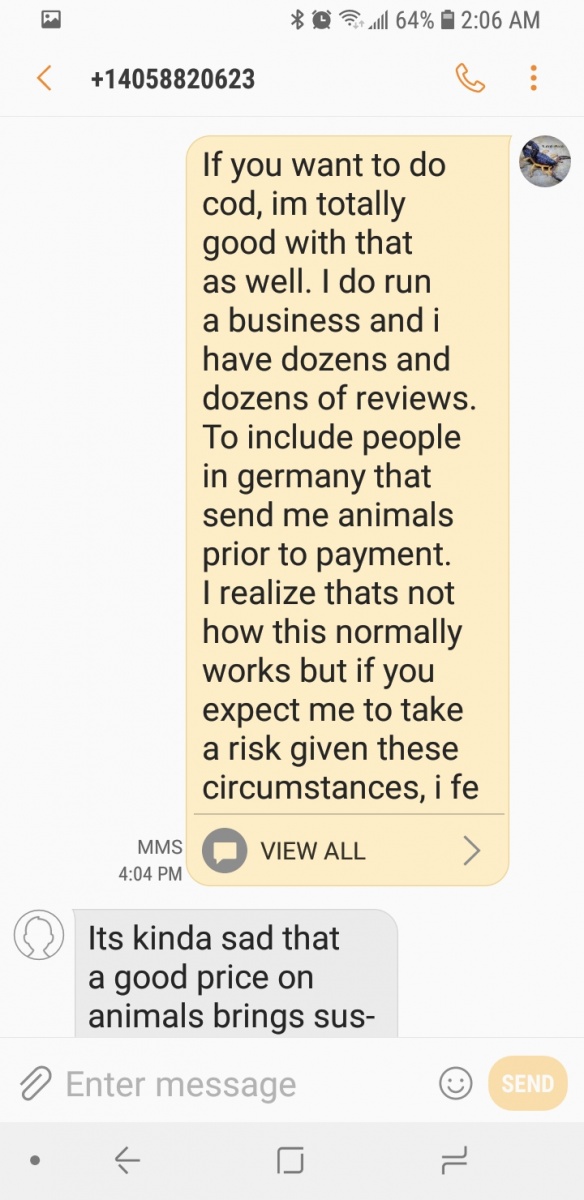Open the emoji picker
584x1200 pixels.
(456, 1084)
